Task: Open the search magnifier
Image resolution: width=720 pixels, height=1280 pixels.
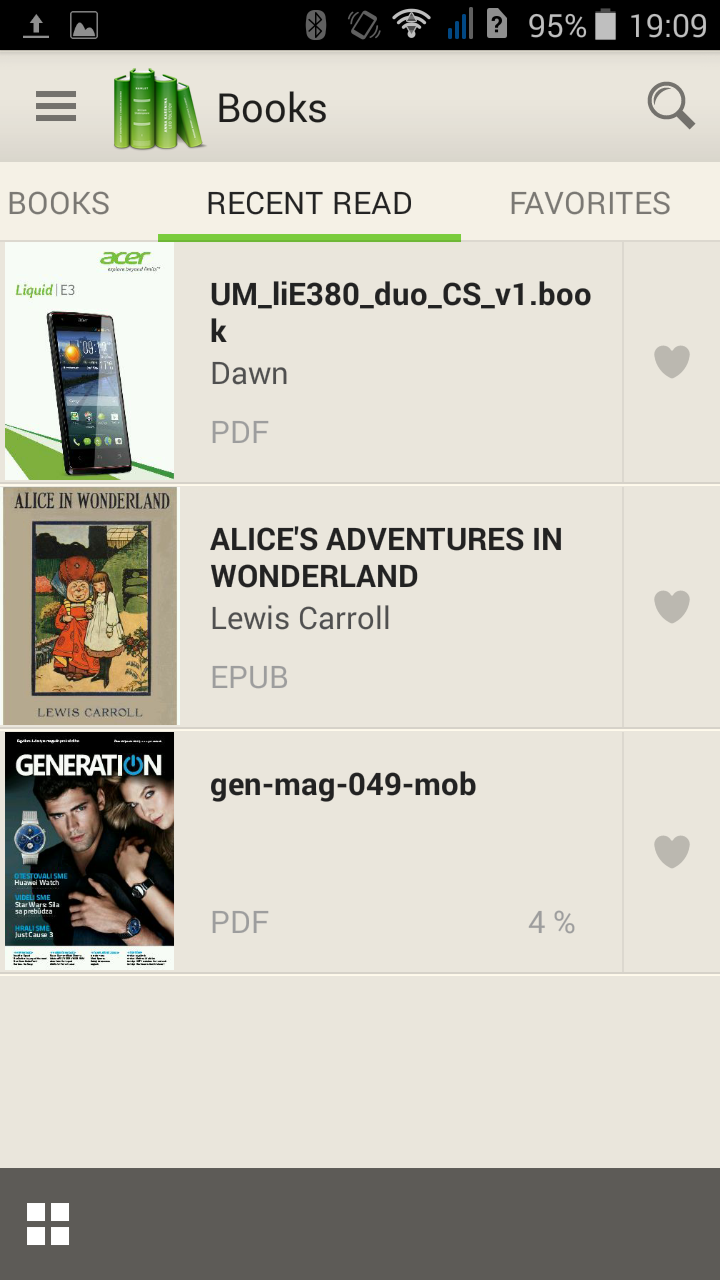Action: (x=670, y=105)
